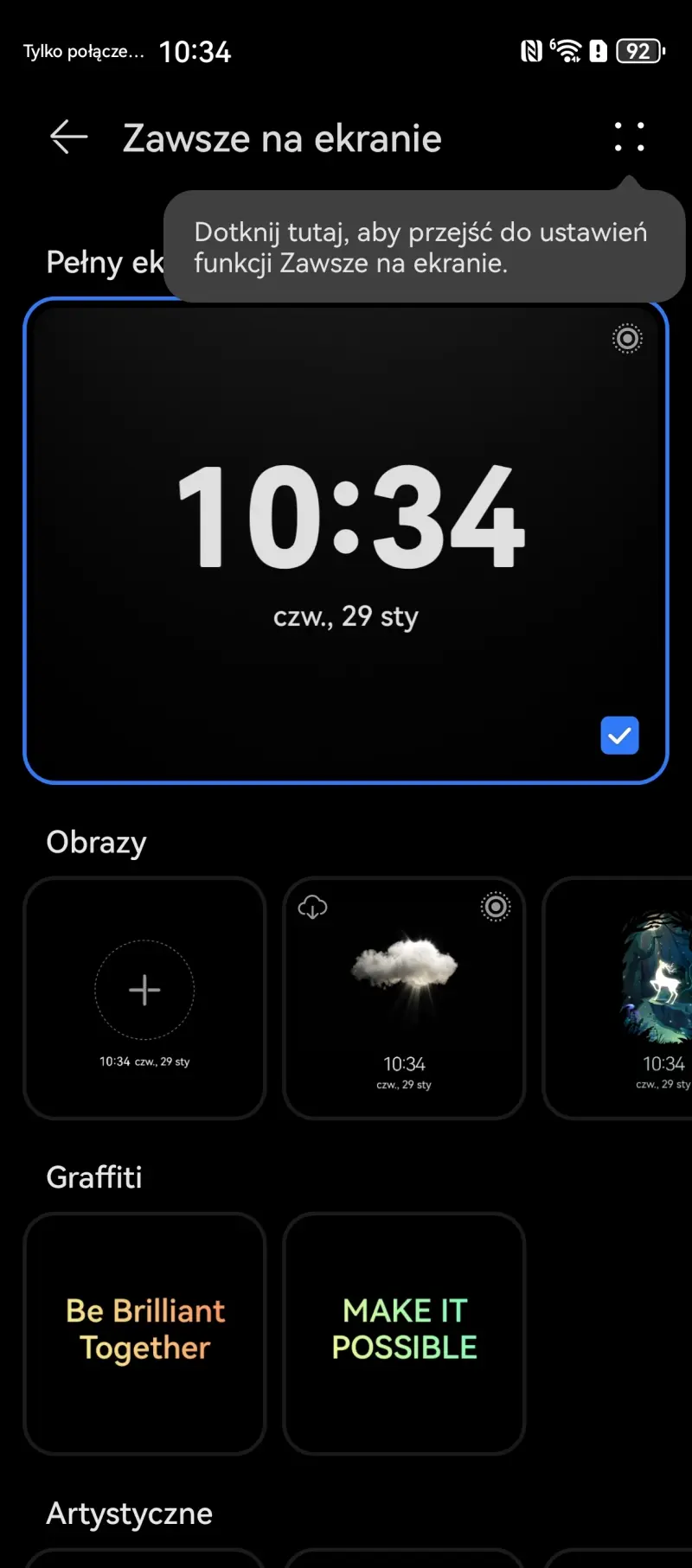Pick the MAKE IT POSSIBLE graffiti

[x=404, y=1332]
